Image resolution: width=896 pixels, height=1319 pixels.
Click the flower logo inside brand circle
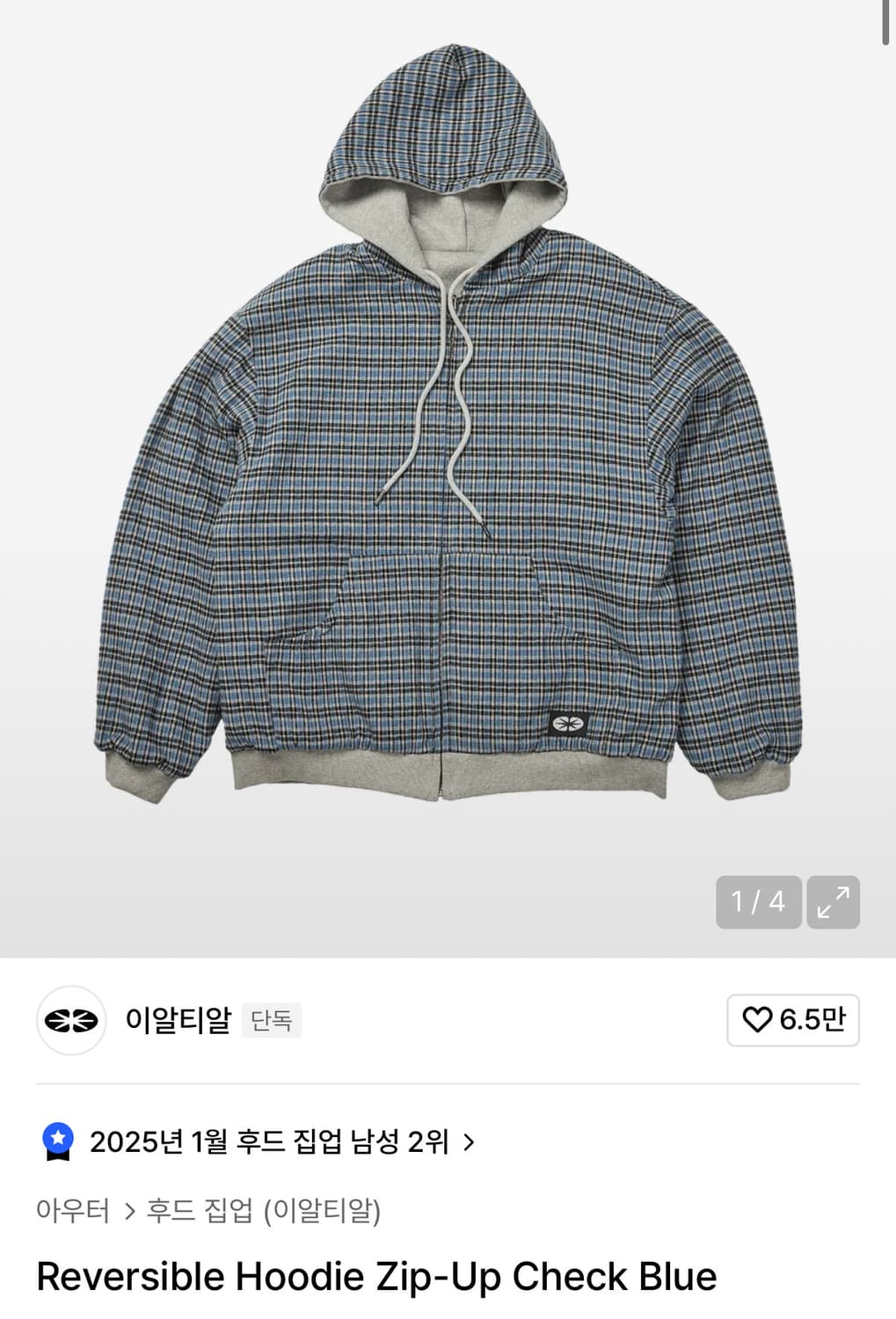69,1019
